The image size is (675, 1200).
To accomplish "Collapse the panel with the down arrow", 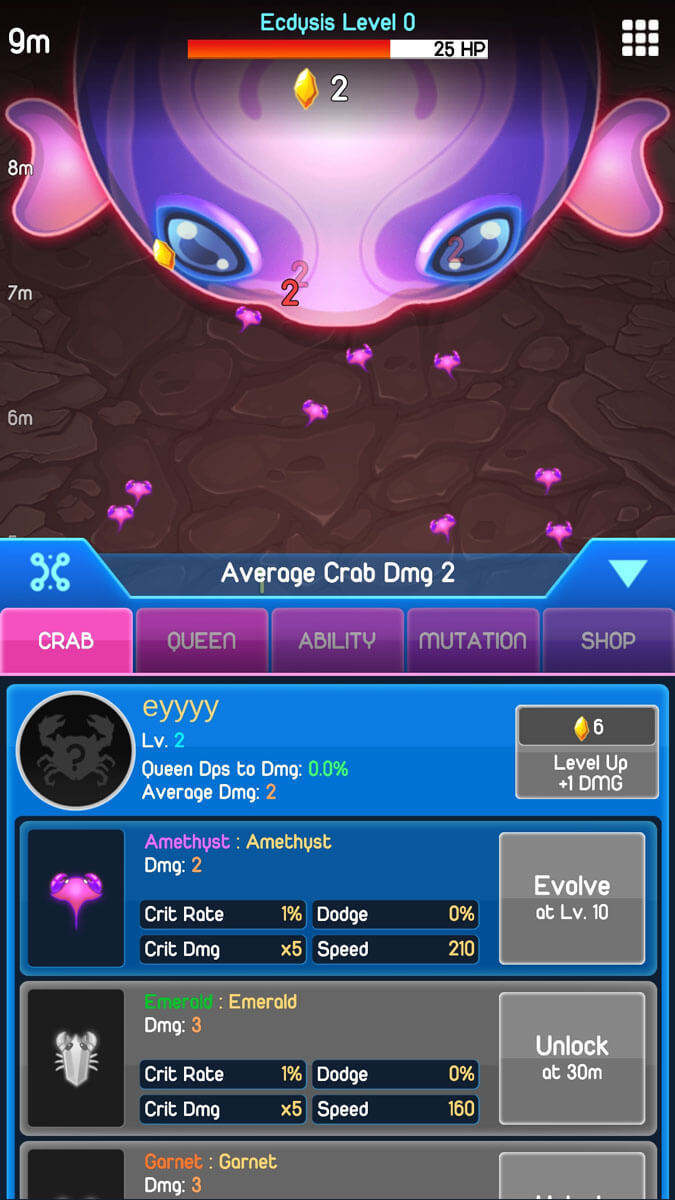I will 628,573.
